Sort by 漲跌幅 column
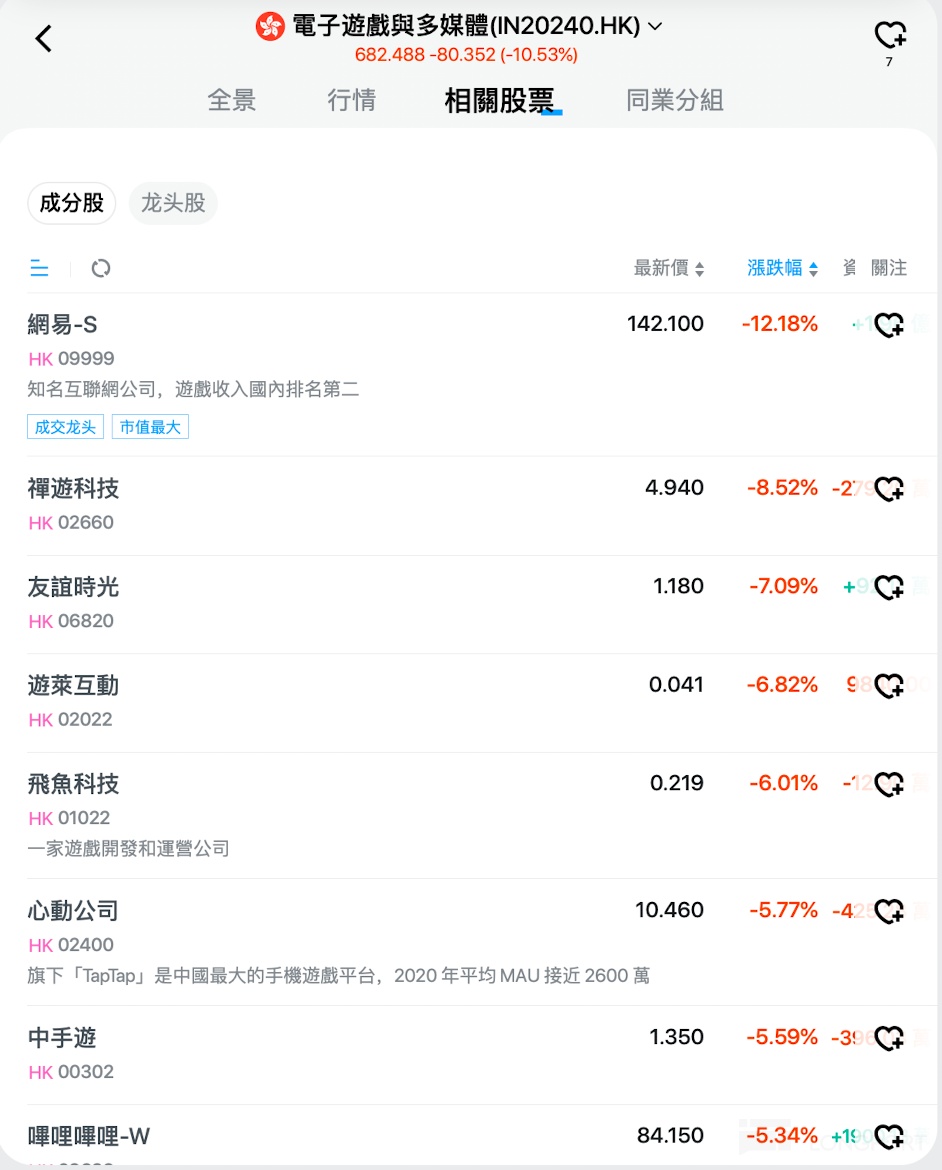 pos(783,268)
